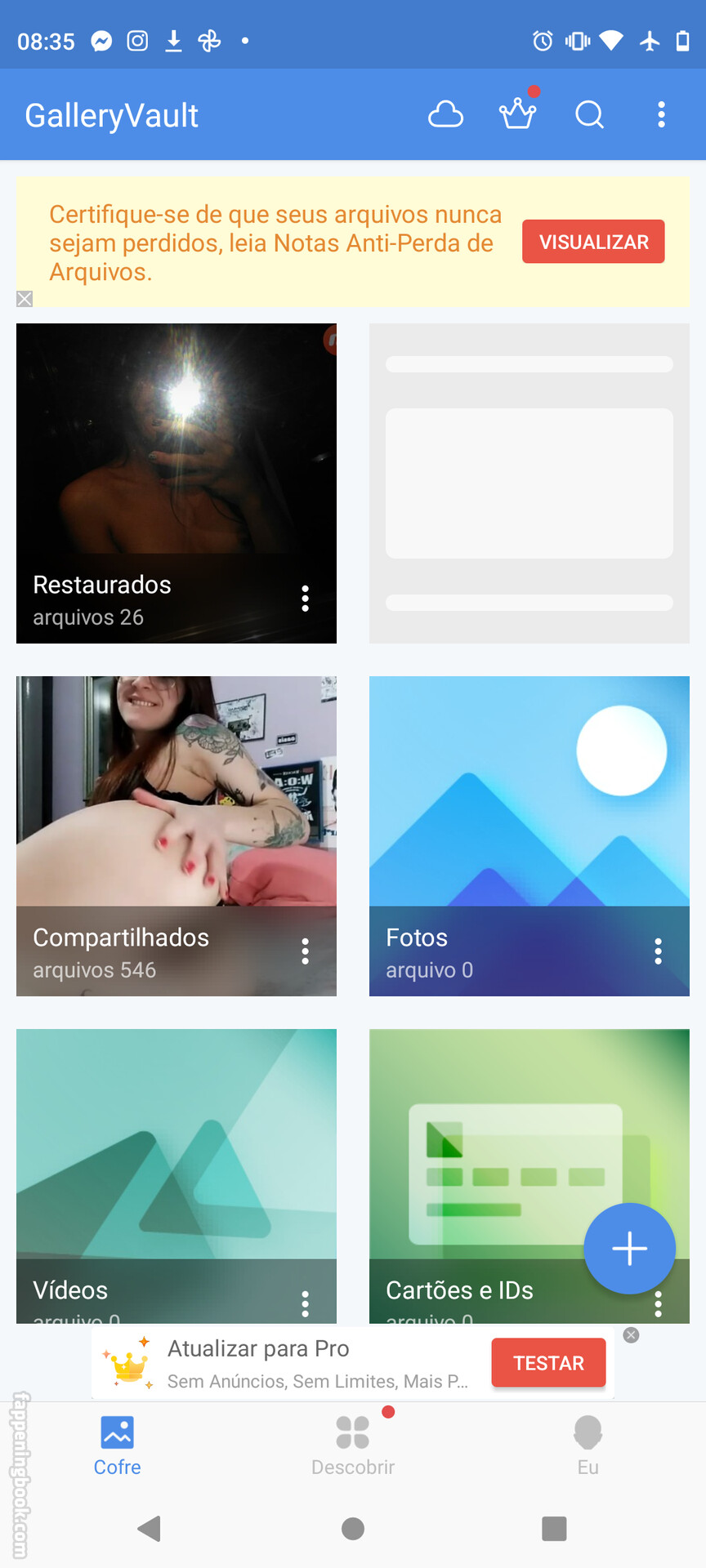Close the Atualizar para Pro ad
Screen dimensions: 706x1568
[x=631, y=1335]
